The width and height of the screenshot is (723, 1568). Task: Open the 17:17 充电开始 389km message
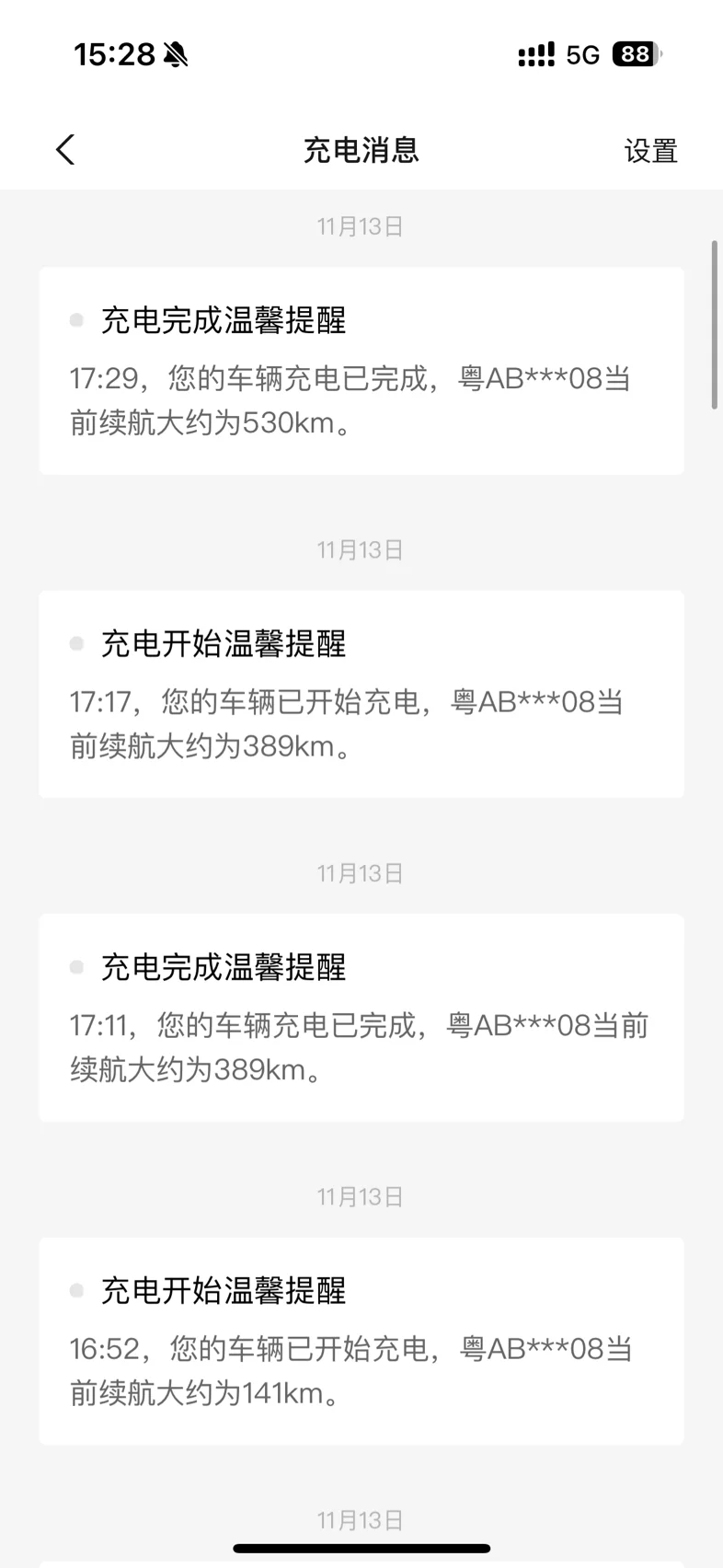pyautogui.click(x=361, y=695)
